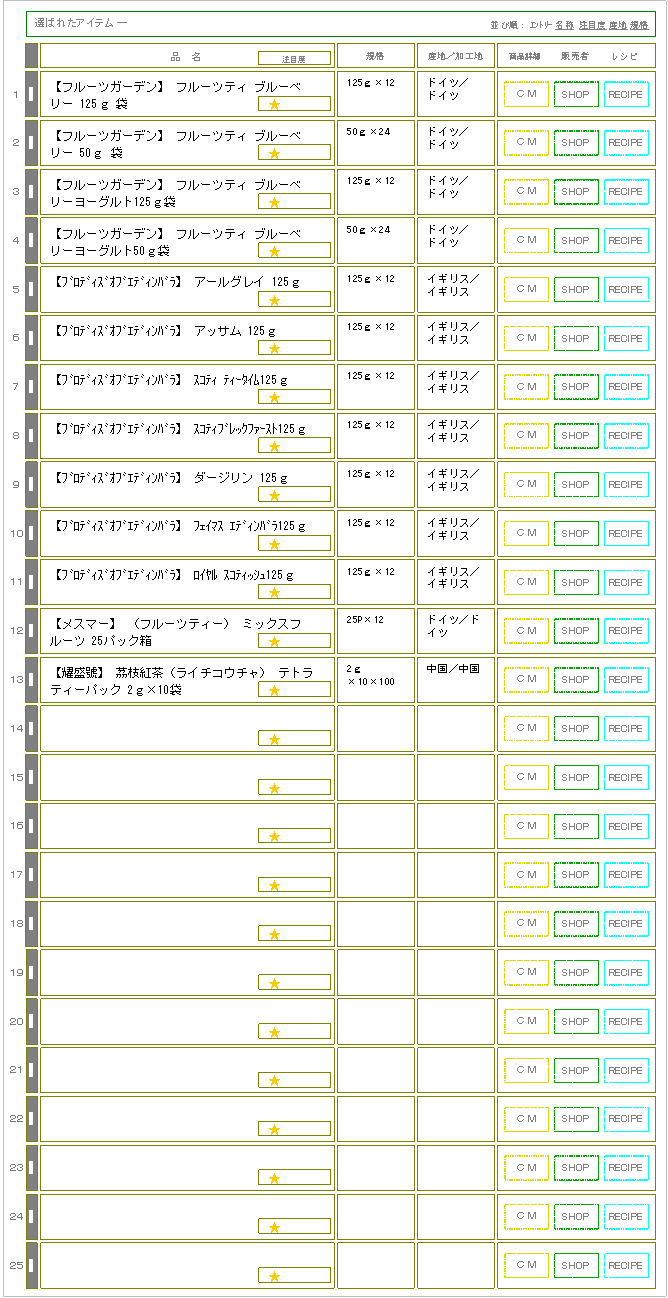The image size is (668, 1298).
Task: Open CM for ブルーベリーヨーグルト50g袋
Action: [x=526, y=241]
